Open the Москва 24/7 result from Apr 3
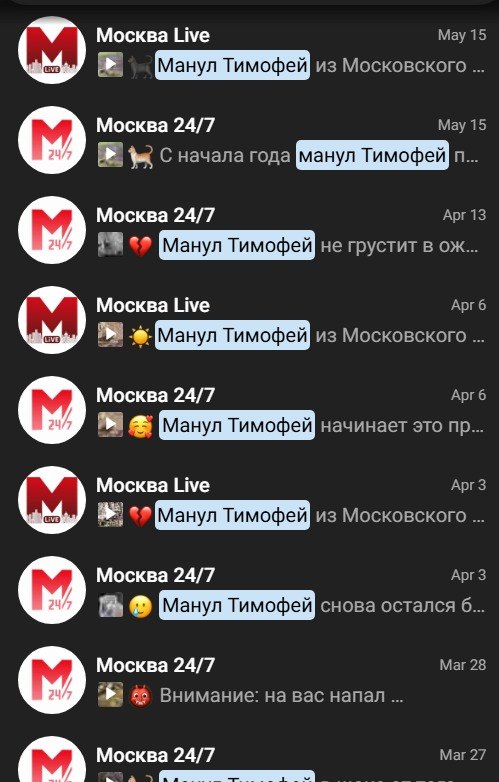 click(x=249, y=590)
